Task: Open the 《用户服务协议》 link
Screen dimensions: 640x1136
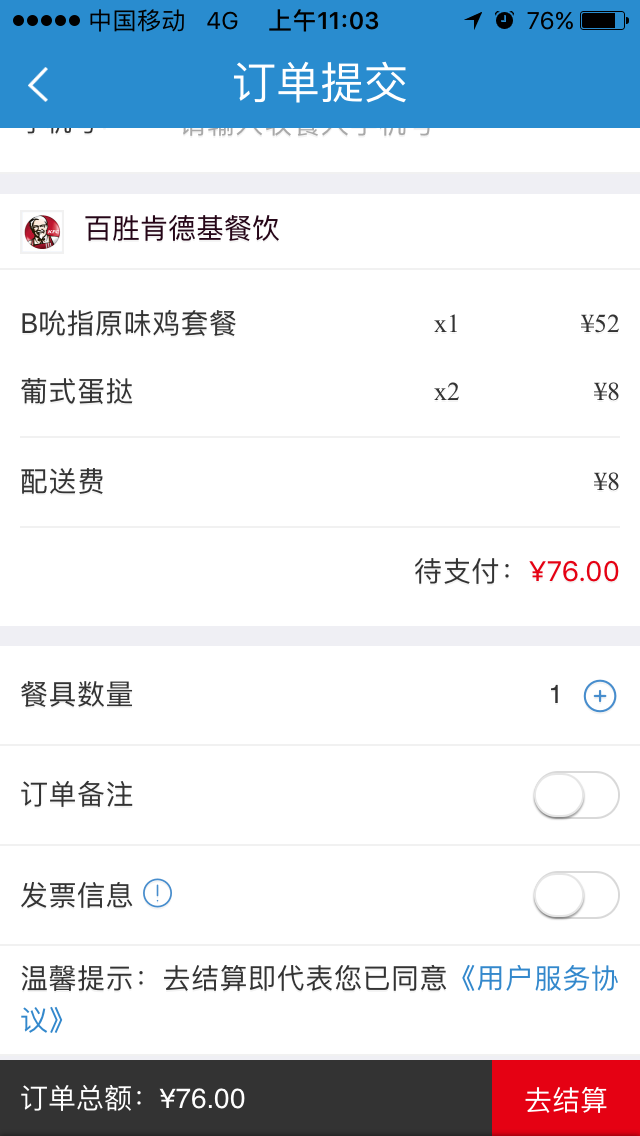Action: click(x=320, y=1000)
